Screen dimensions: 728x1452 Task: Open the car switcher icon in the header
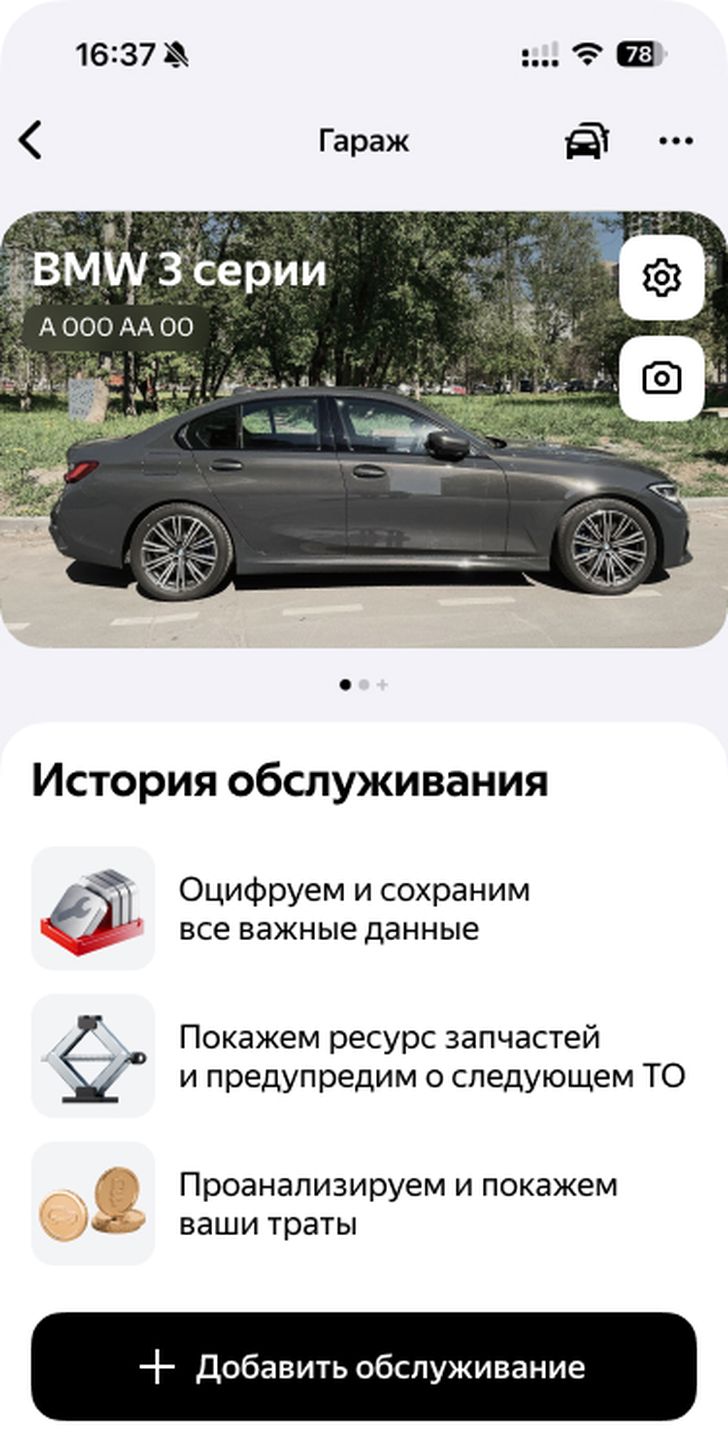pyautogui.click(x=588, y=141)
